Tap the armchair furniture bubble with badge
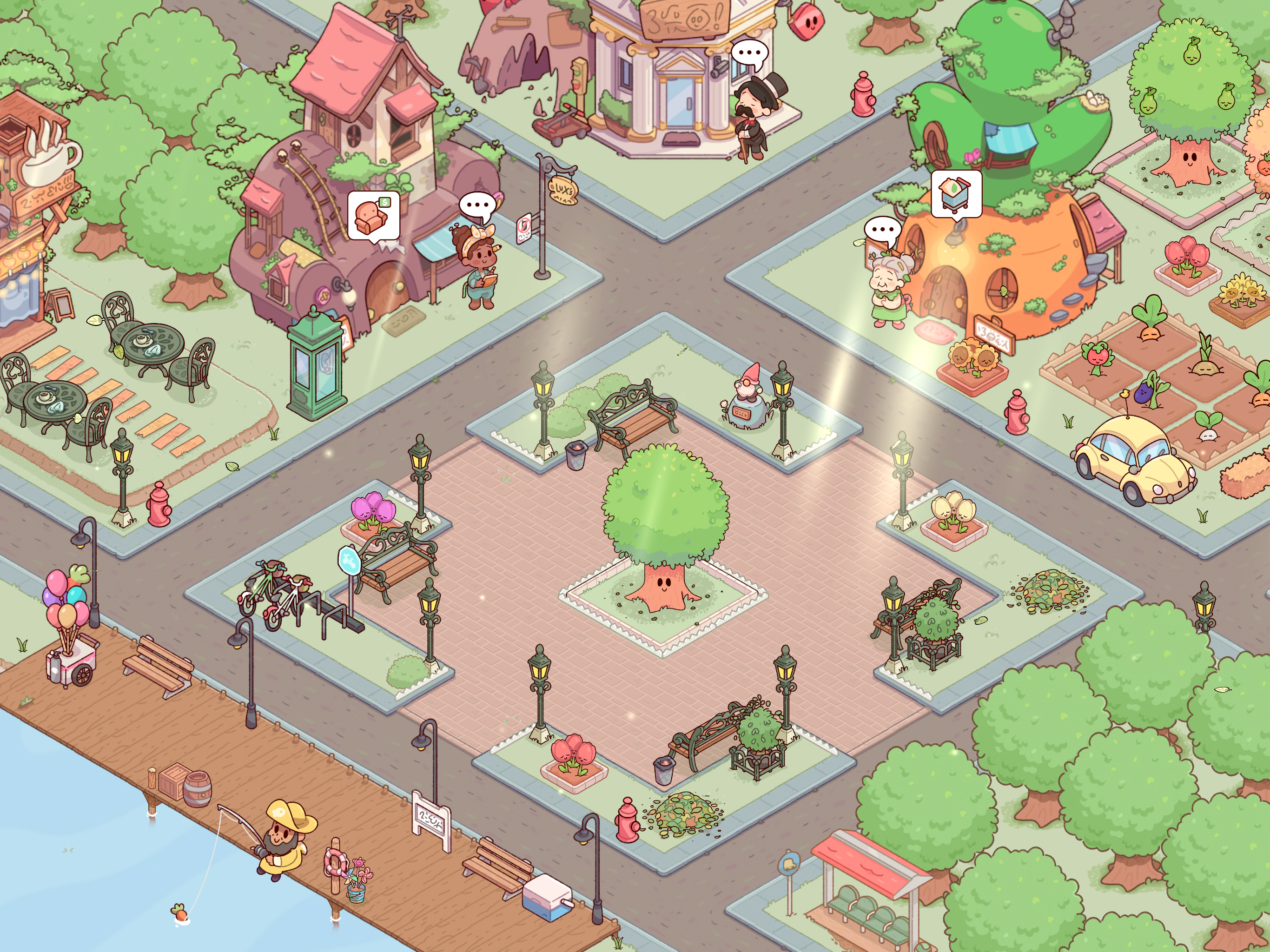The image size is (1270, 952). pyautogui.click(x=373, y=215)
